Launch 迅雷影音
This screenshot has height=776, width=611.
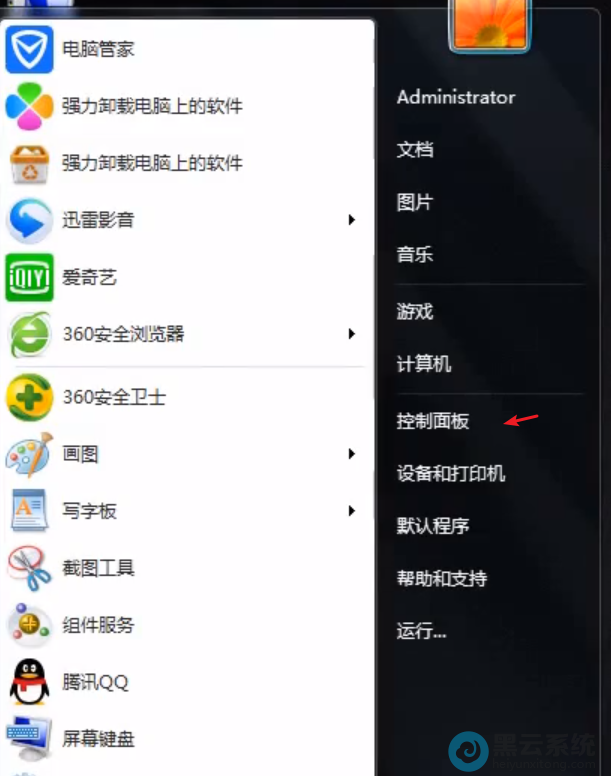98,220
